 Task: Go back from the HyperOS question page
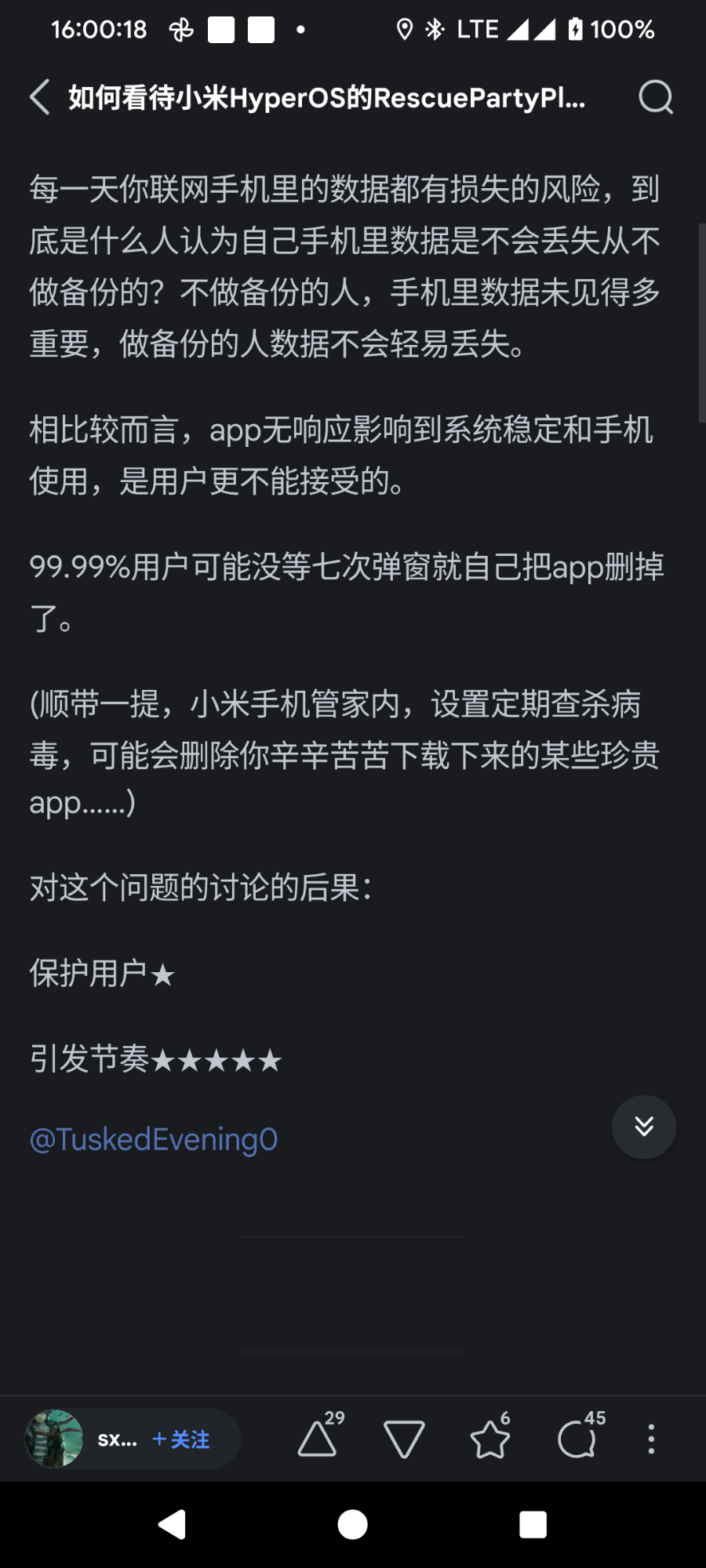pyautogui.click(x=39, y=97)
